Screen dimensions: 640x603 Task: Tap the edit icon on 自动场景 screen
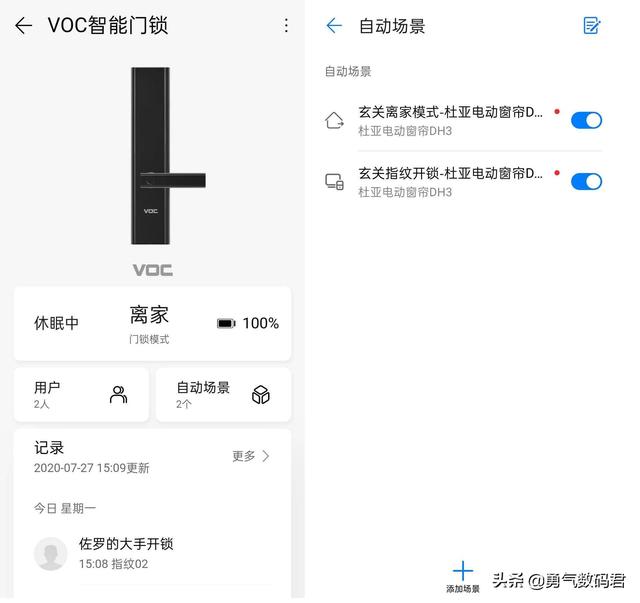click(x=592, y=26)
